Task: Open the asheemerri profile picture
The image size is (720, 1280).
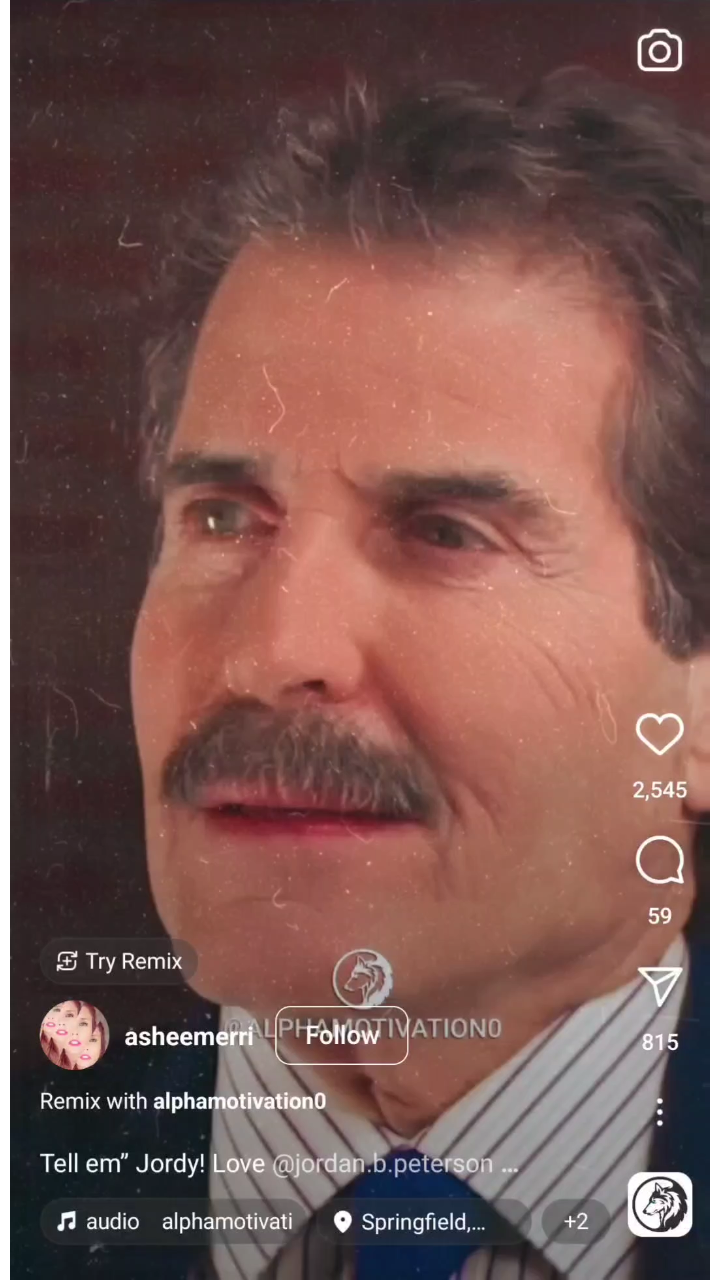Action: point(74,1035)
